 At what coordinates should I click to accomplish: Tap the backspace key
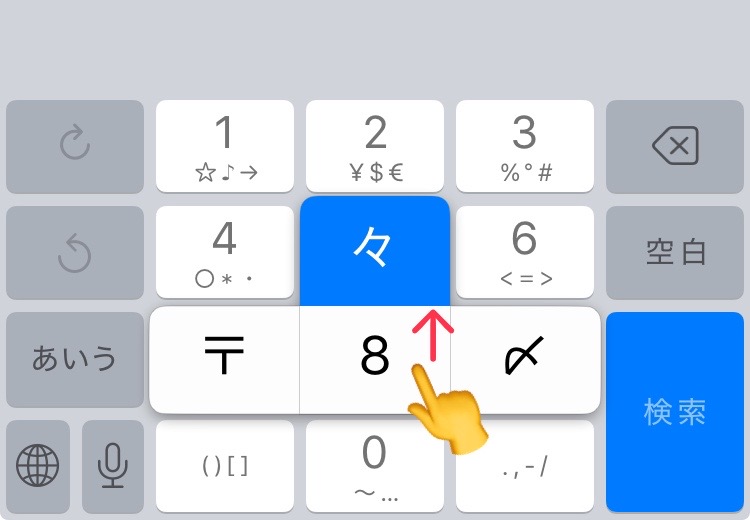pos(675,146)
